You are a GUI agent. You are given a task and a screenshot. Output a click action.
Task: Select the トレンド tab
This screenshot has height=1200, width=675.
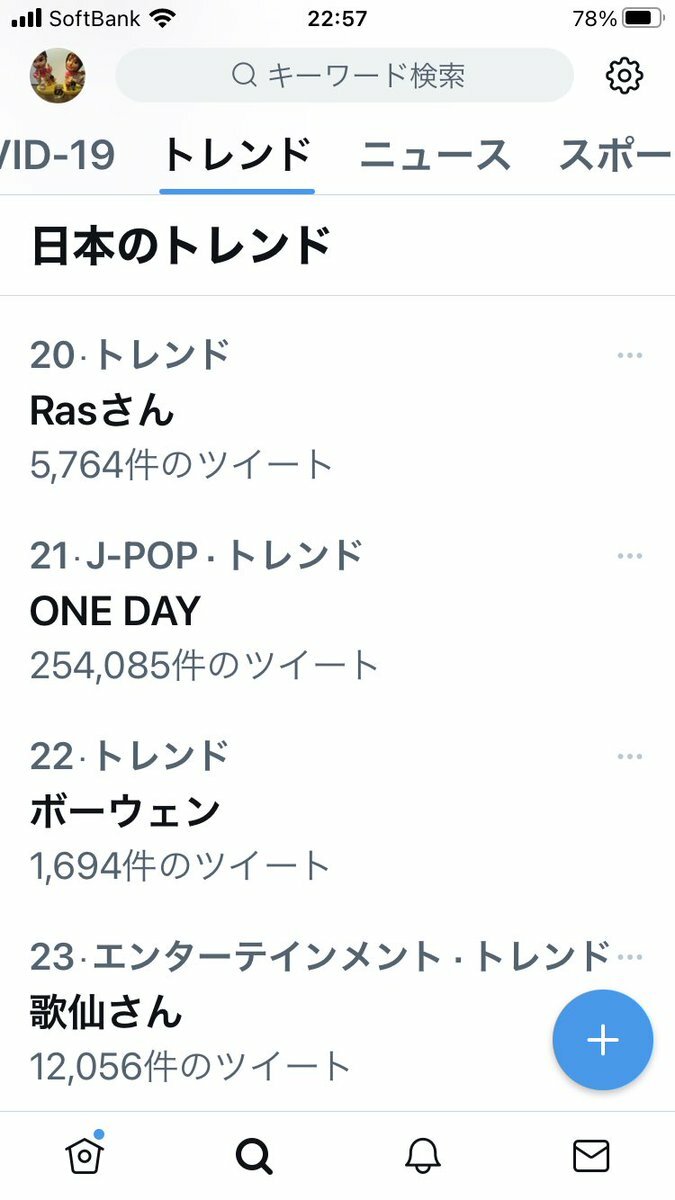[x=237, y=155]
